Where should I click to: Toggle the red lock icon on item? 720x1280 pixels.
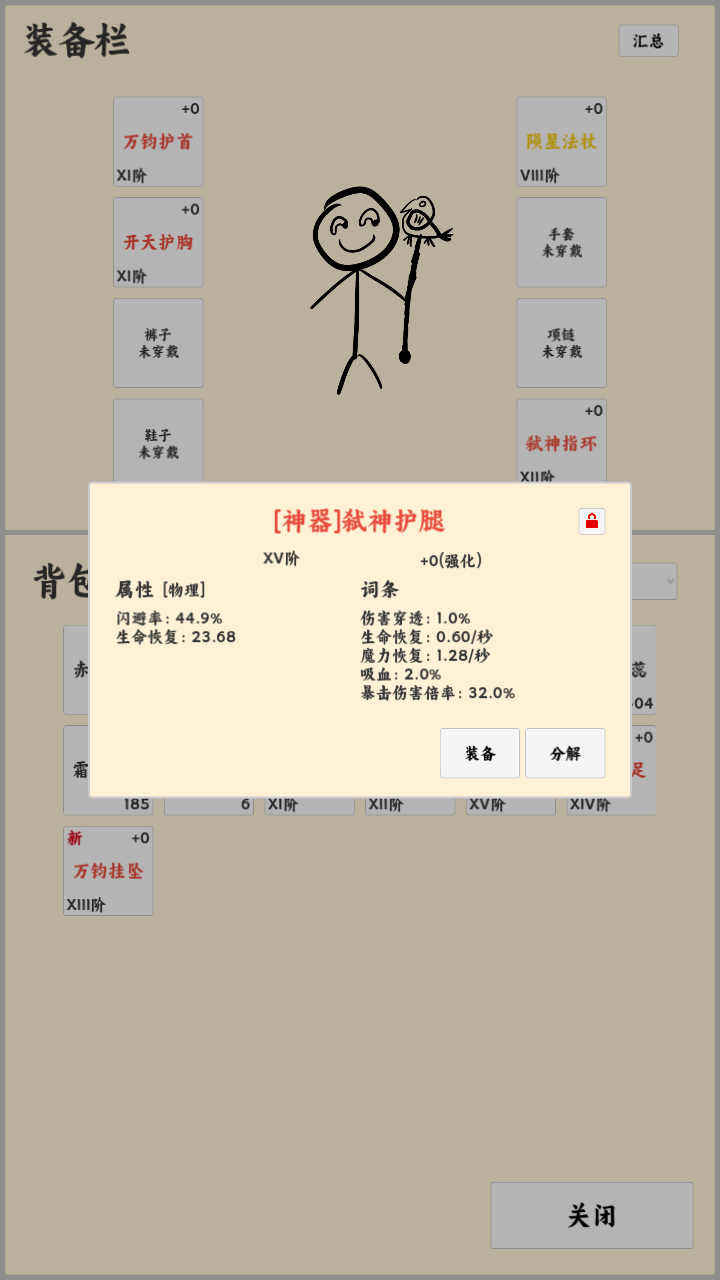coord(592,521)
